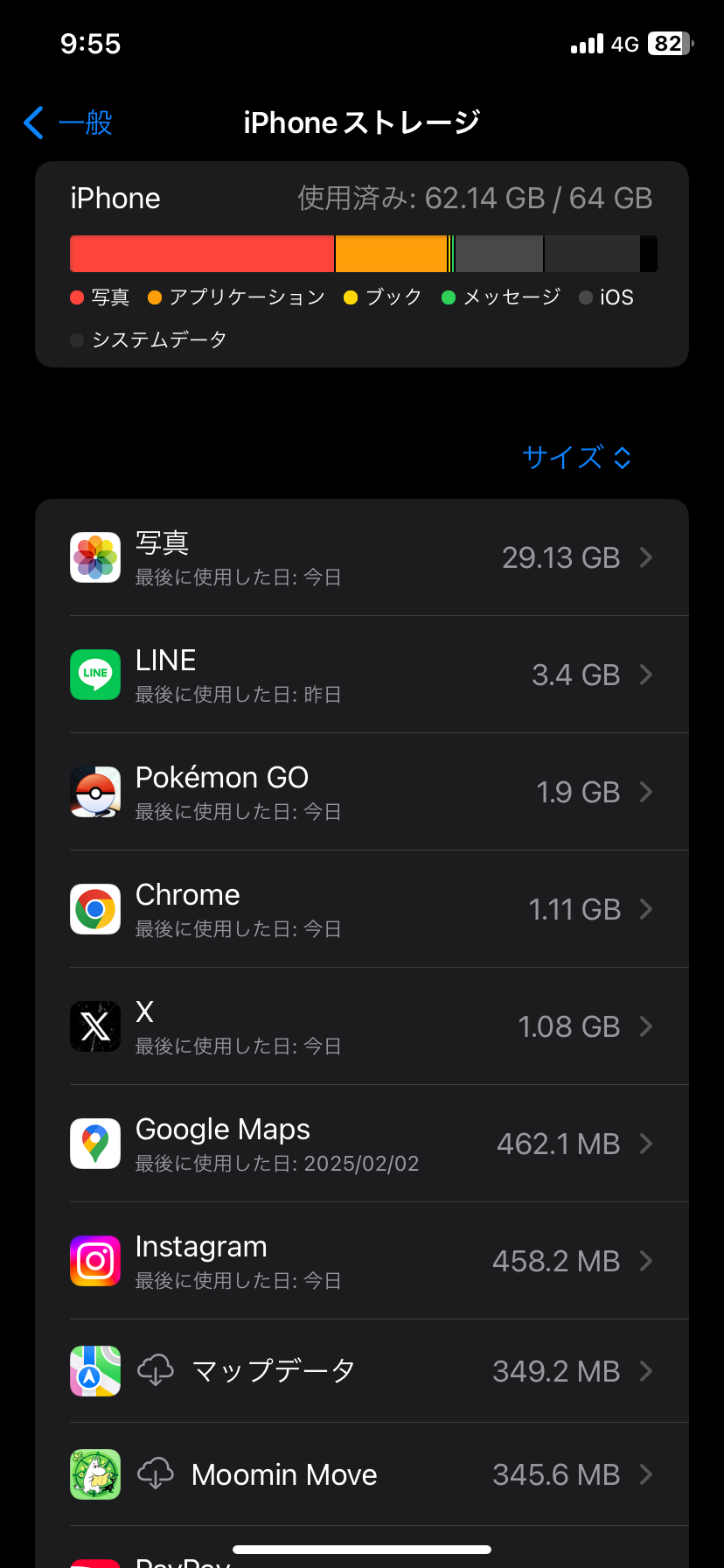Screen dimensions: 724x1568
Task: Select the Pokémon GO Poké Ball icon
Action: click(x=94, y=792)
